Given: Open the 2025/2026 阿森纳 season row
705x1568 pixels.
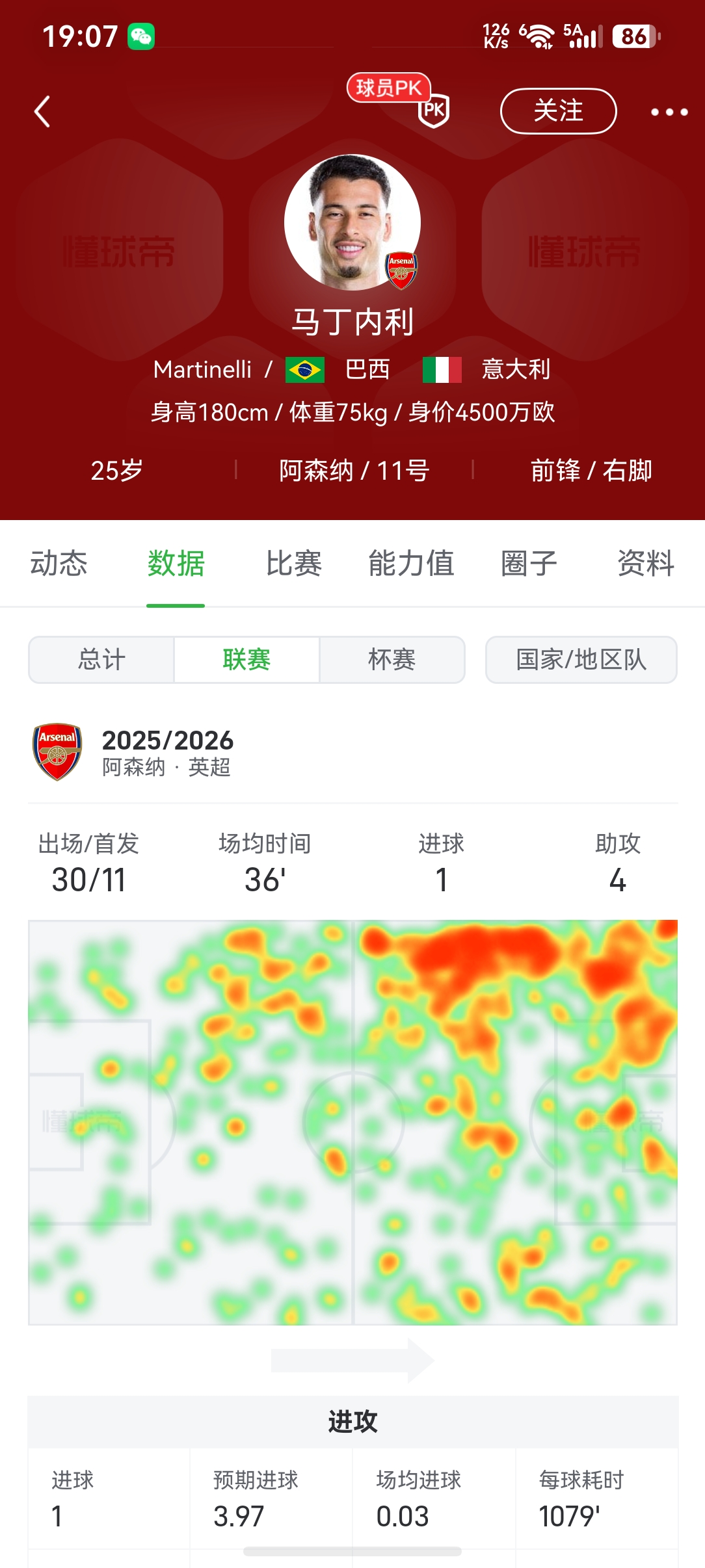Looking at the screenshot, I should point(352,753).
